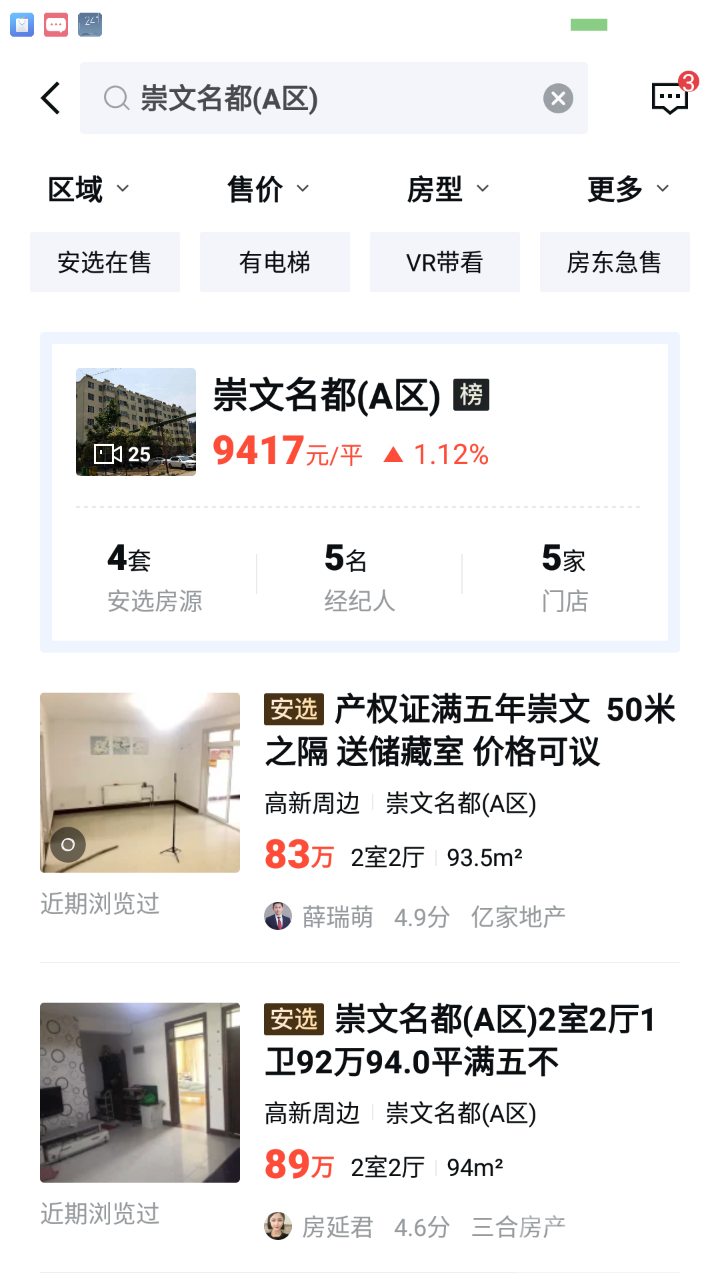Open the 83万 listing 产权证满五年崇文
This screenshot has height=1280, width=720.
tap(470, 728)
